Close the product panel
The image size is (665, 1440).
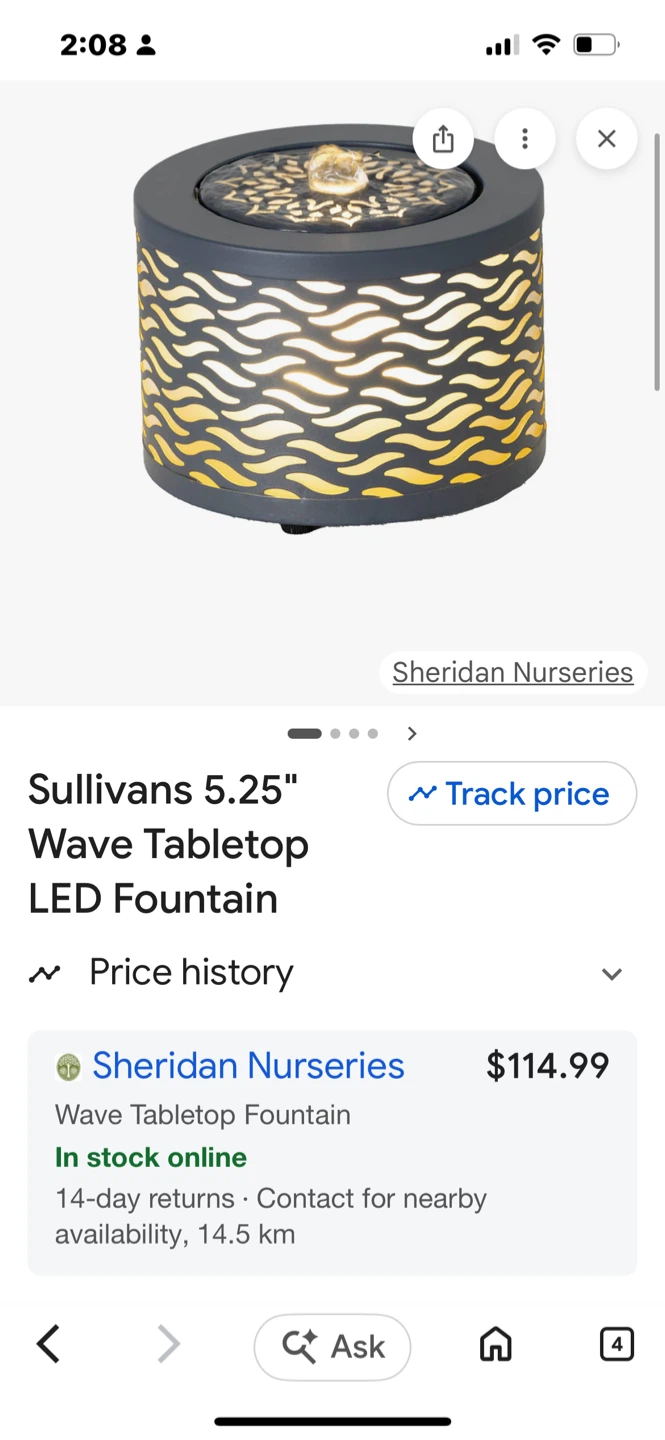pyautogui.click(x=607, y=139)
